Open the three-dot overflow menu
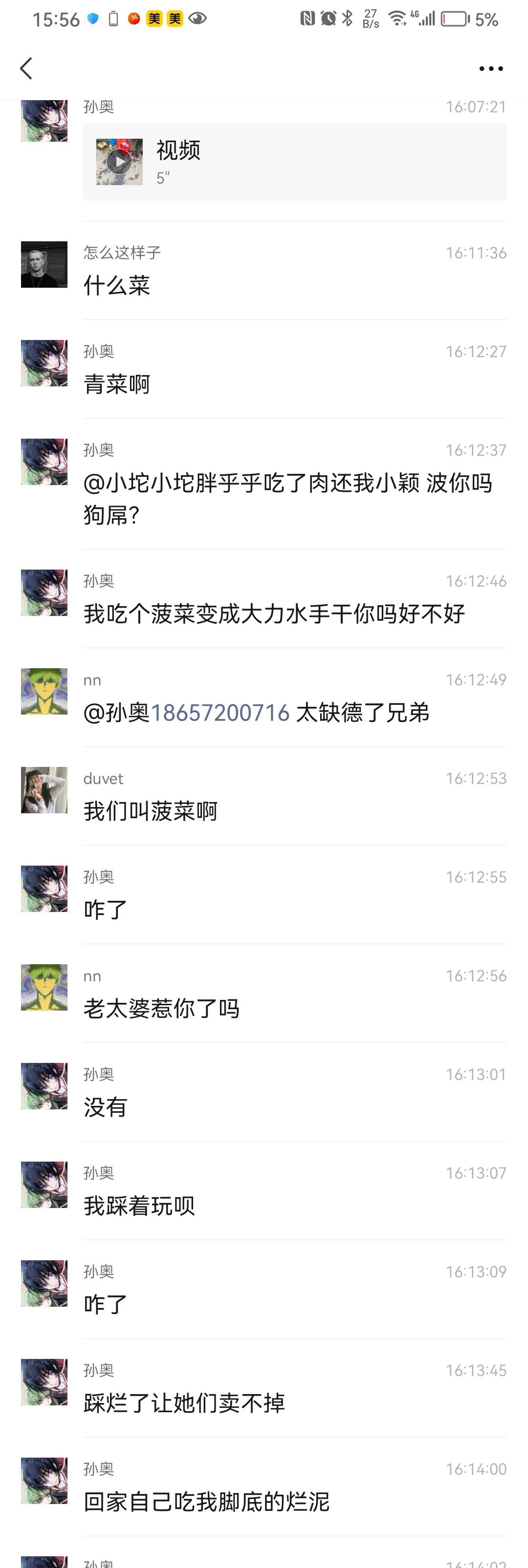The width and height of the screenshot is (528, 1568). click(x=491, y=69)
